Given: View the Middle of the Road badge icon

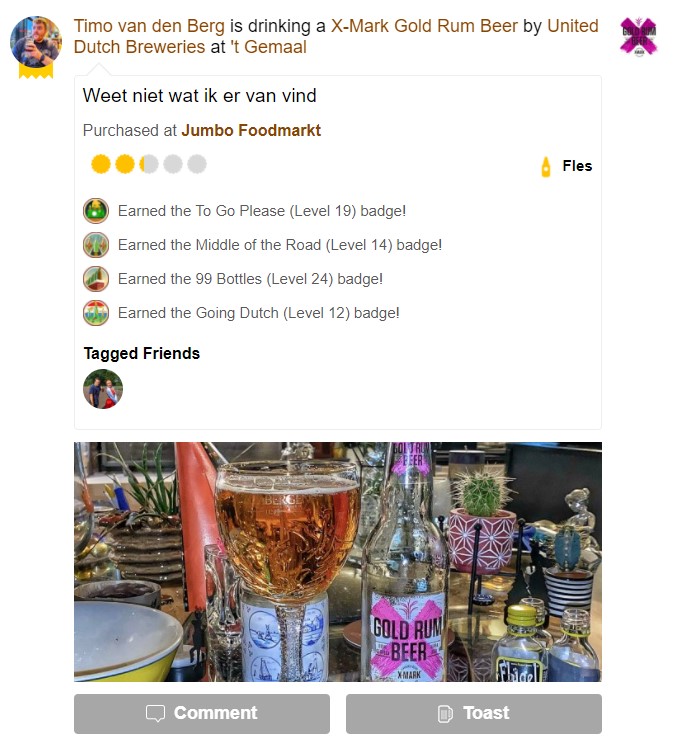Looking at the screenshot, I should click(x=96, y=245).
